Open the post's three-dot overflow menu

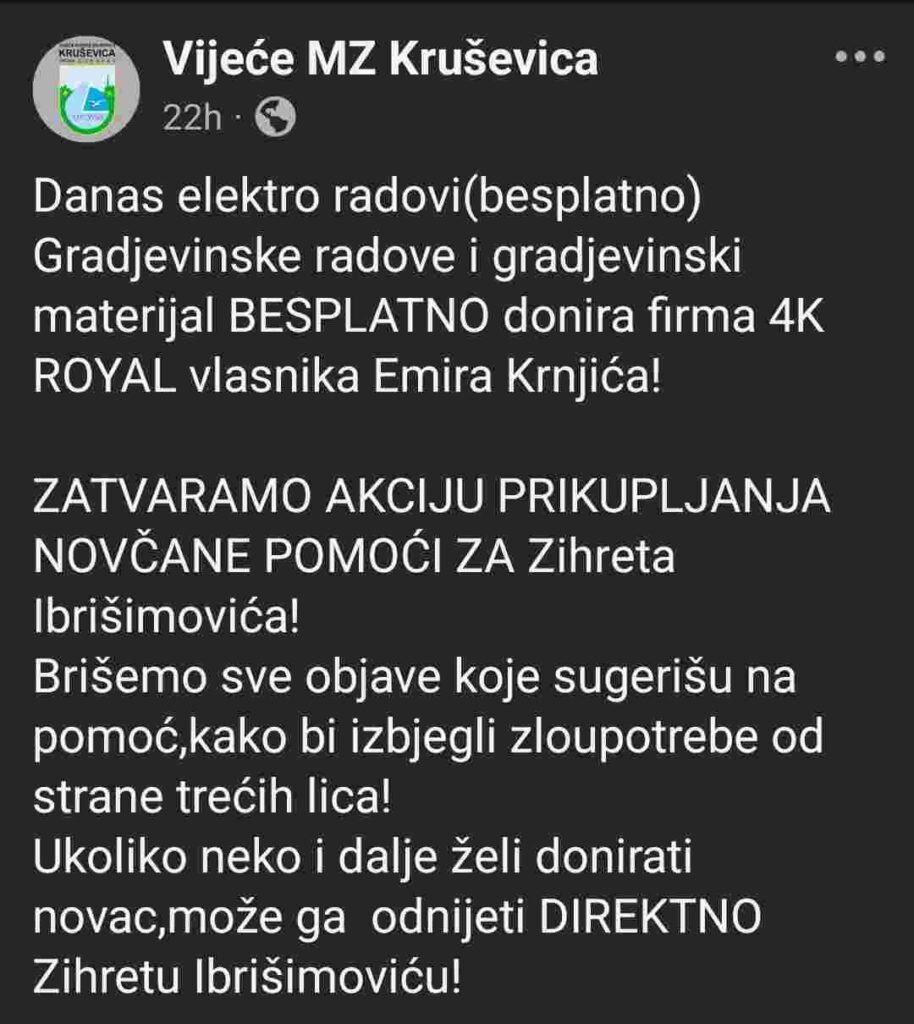pos(859,57)
